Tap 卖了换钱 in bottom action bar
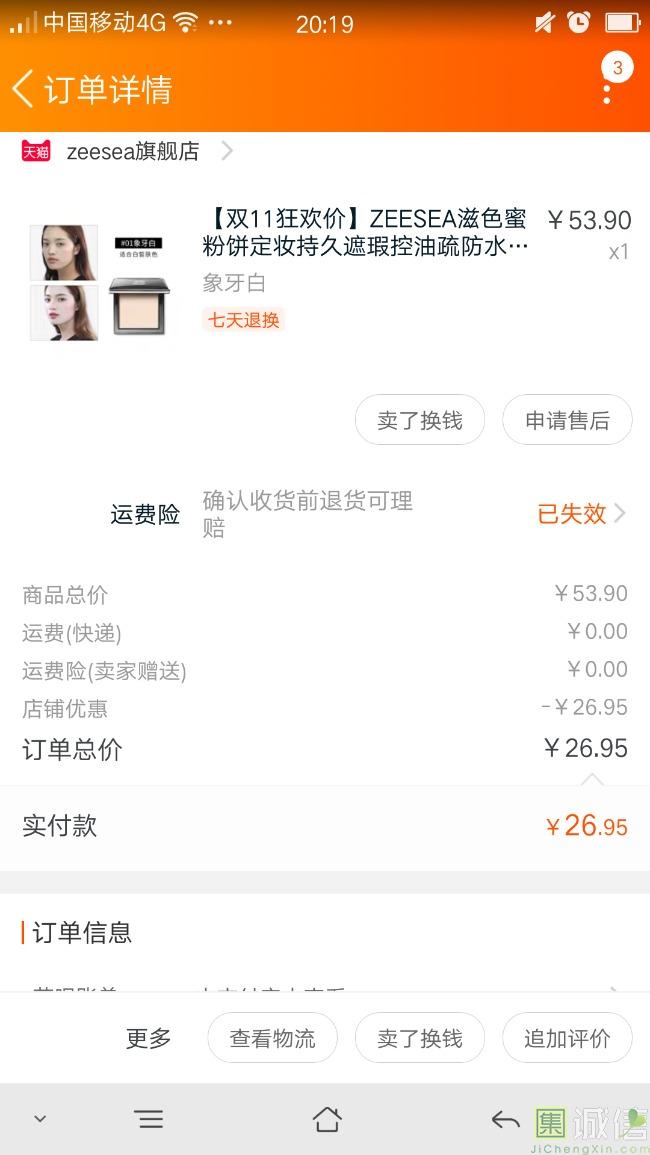Image resolution: width=650 pixels, height=1155 pixels. click(419, 1038)
